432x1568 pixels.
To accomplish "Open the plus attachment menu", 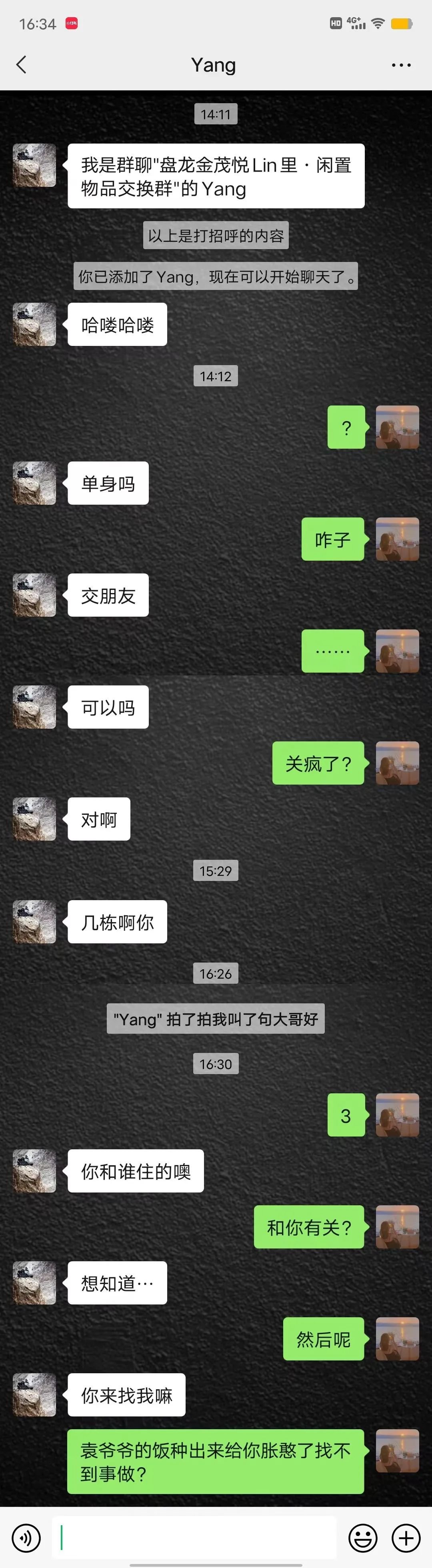I will pyautogui.click(x=406, y=1538).
